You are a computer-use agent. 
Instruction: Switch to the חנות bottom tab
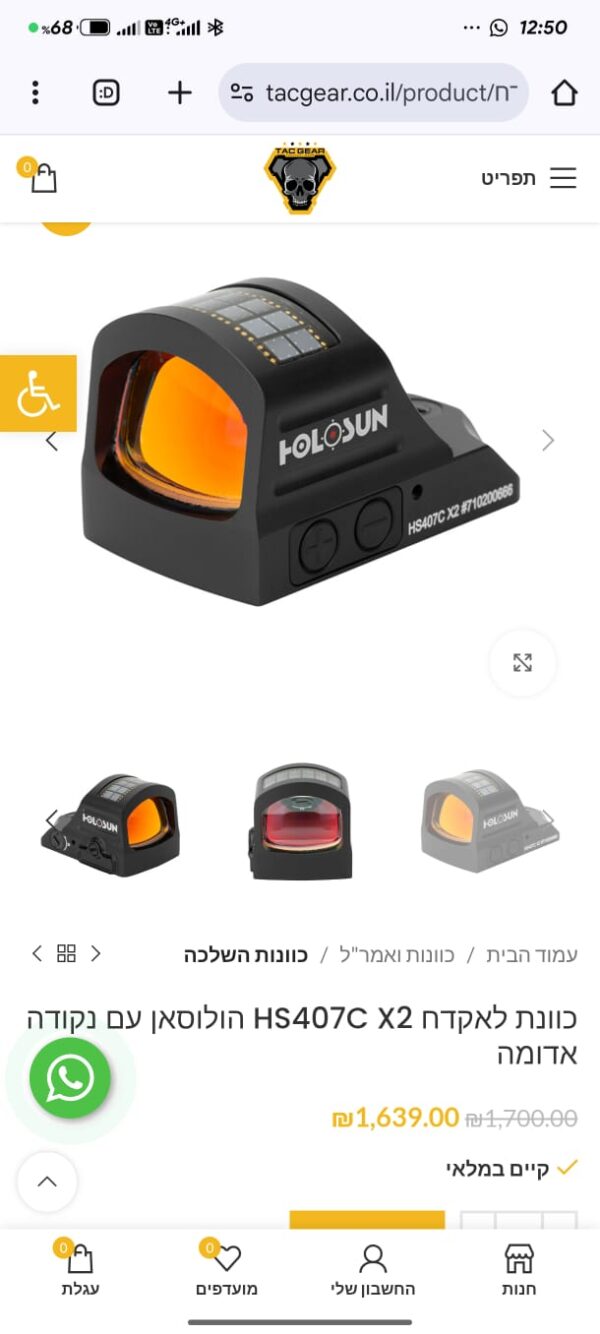pyautogui.click(x=519, y=1270)
